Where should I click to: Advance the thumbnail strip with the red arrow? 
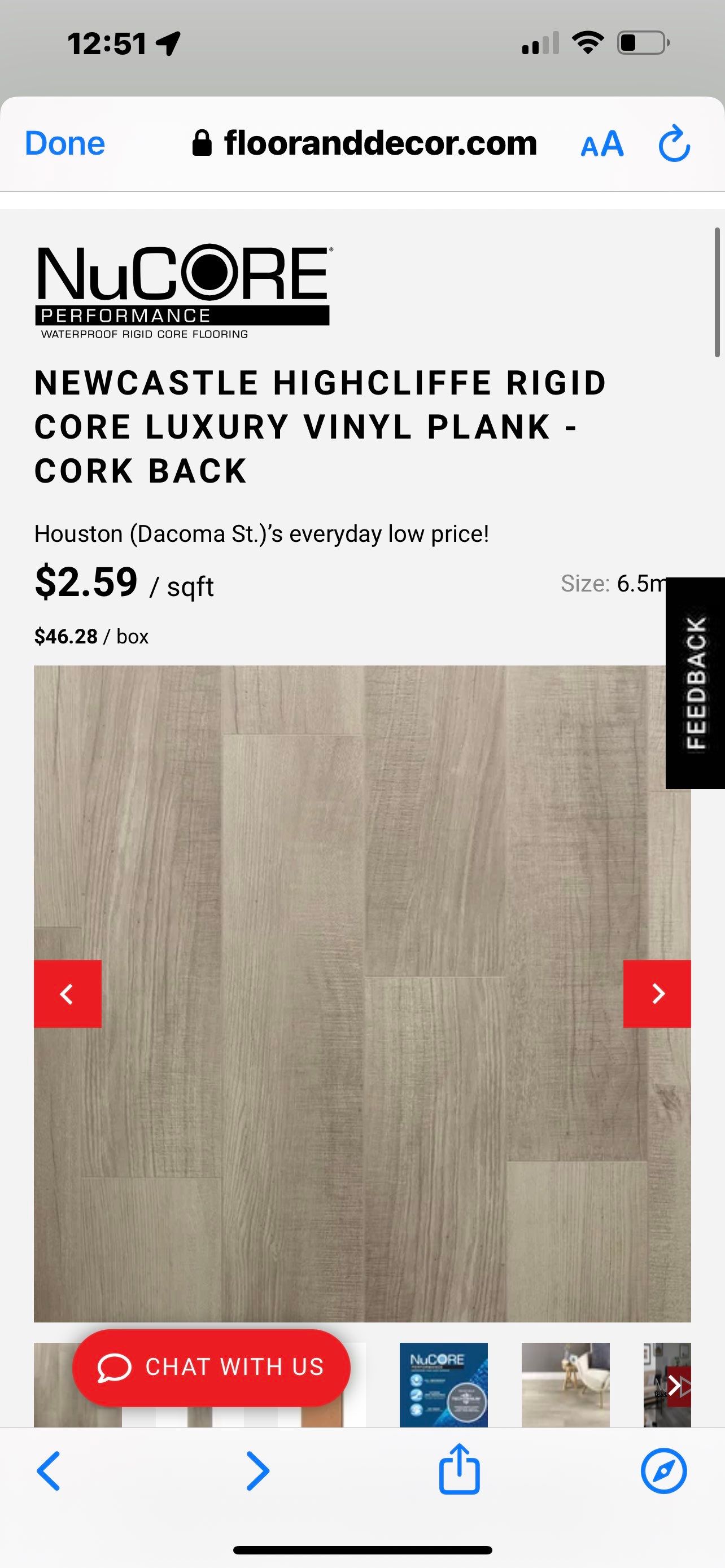[x=676, y=1385]
